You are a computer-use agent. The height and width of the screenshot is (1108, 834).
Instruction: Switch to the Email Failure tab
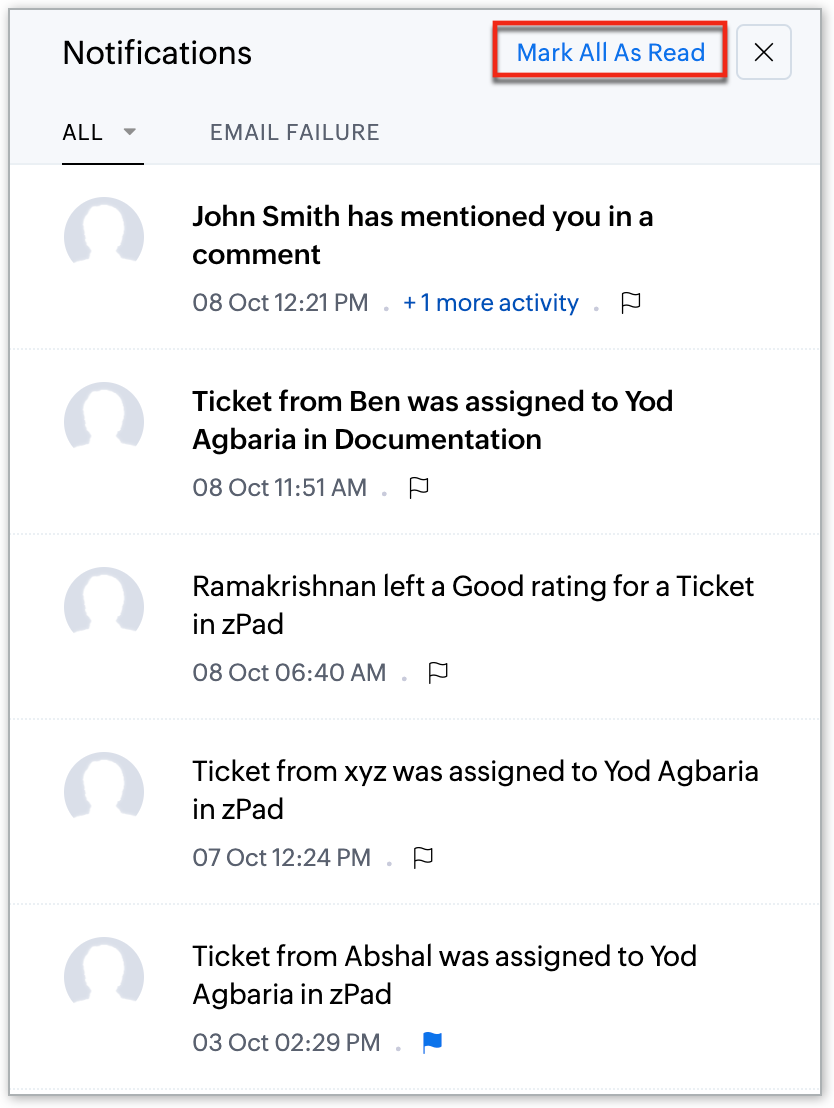(294, 132)
